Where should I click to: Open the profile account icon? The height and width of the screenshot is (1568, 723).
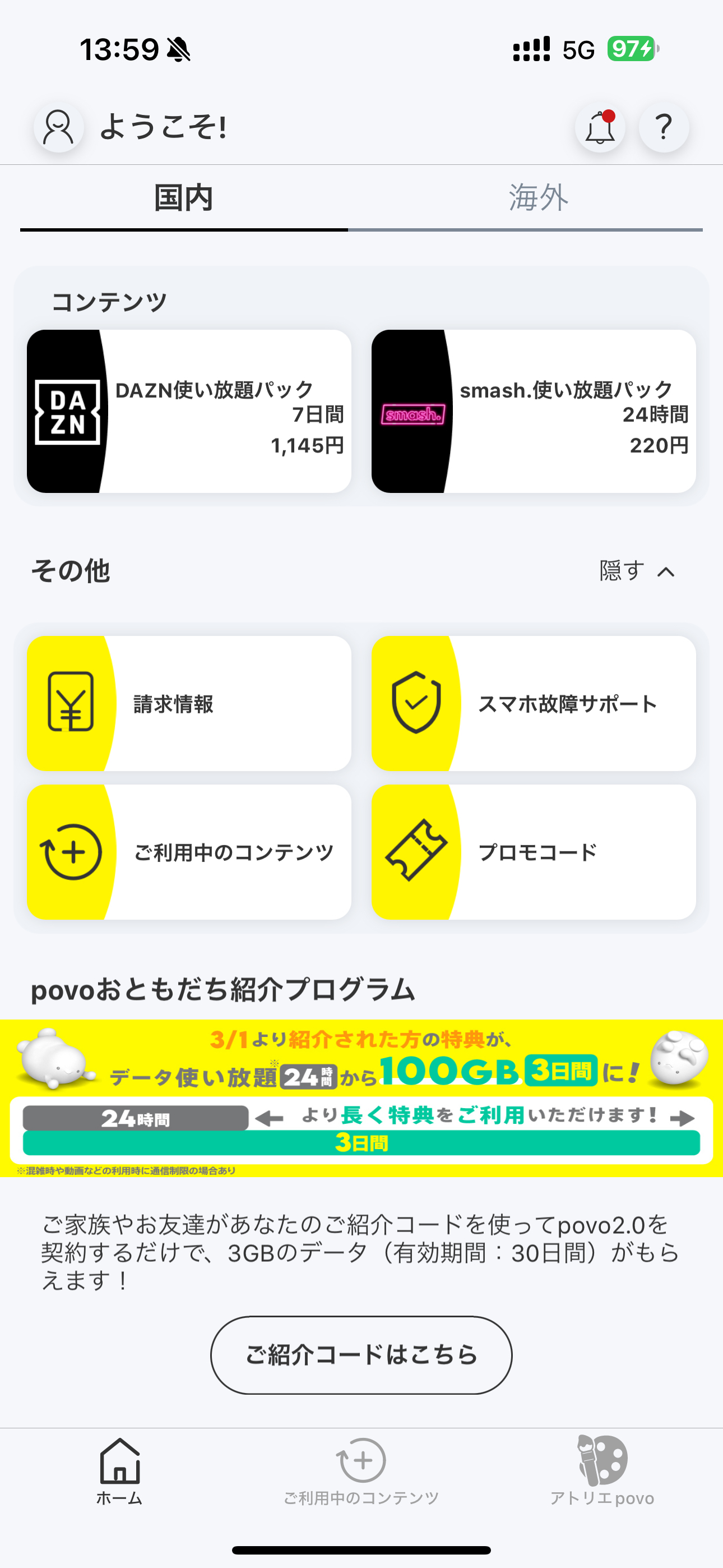[x=58, y=128]
